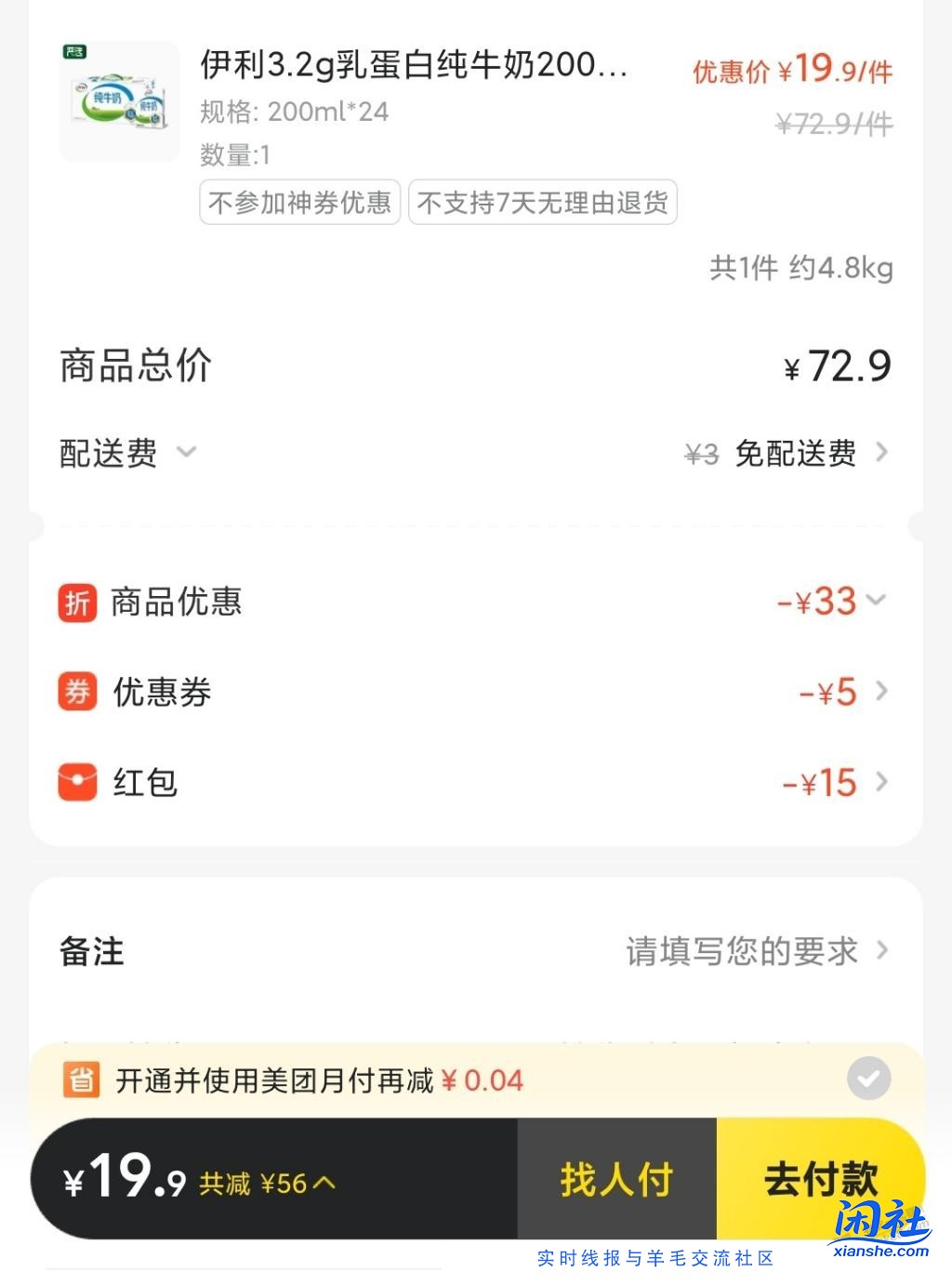Image resolution: width=952 pixels, height=1285 pixels.
Task: Tap 去付款 to pay
Action: click(x=820, y=1180)
